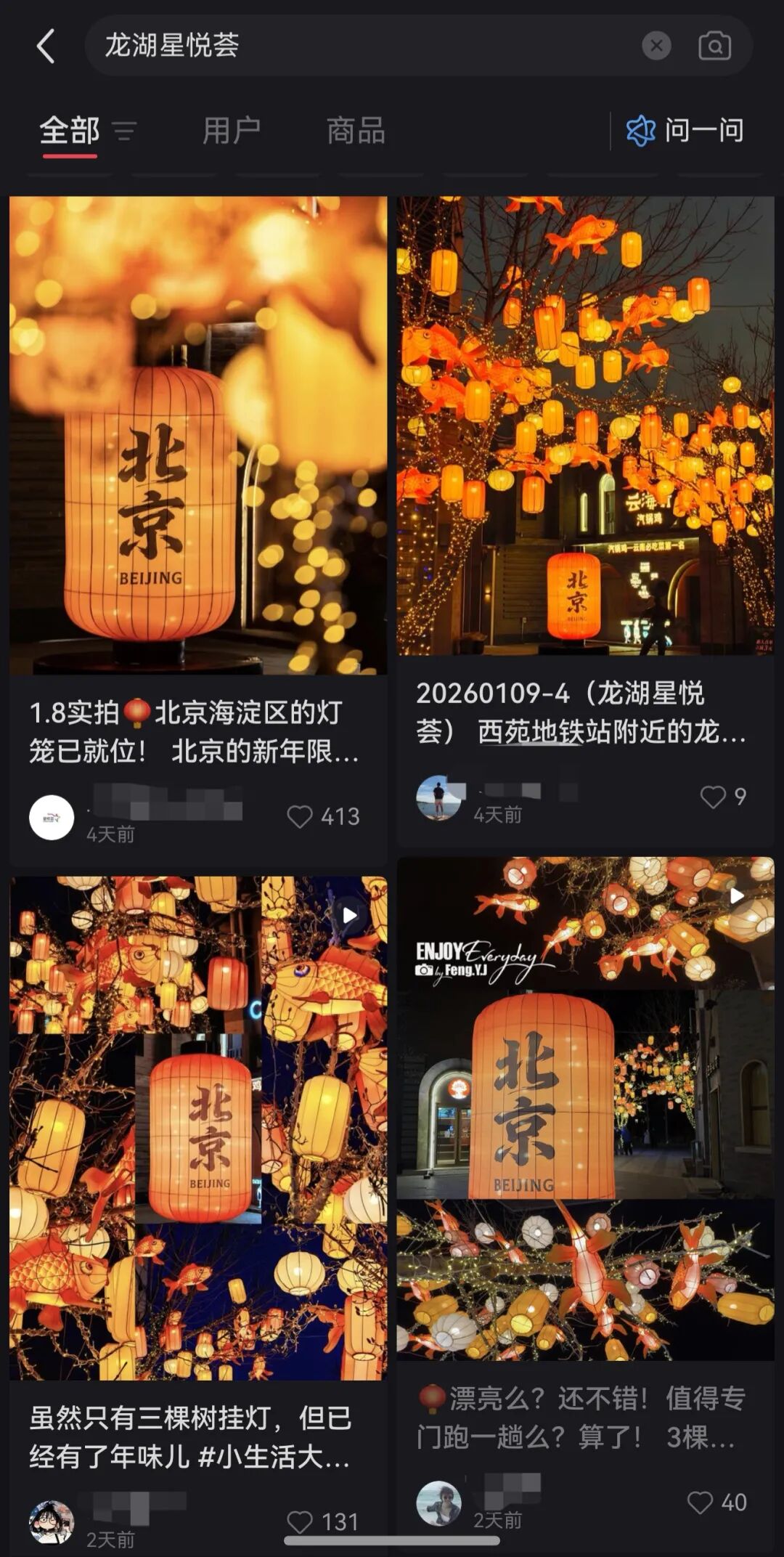Open author avatar of 1.8实拍 post
This screenshot has height=1557, width=784.
click(x=52, y=818)
